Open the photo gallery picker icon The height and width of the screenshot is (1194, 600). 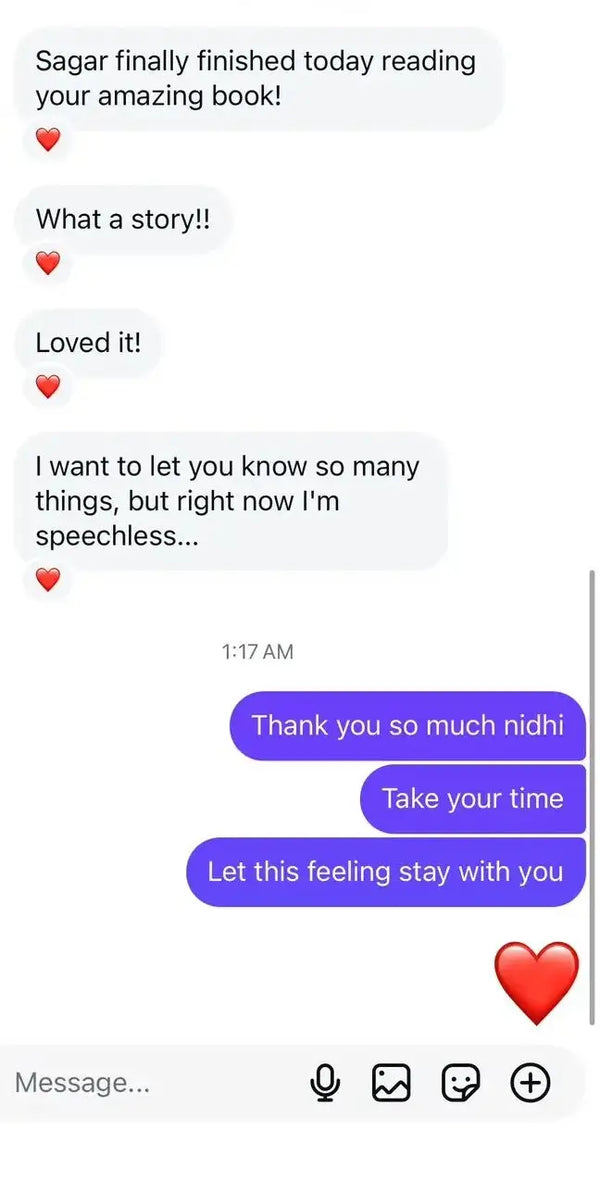click(392, 1082)
